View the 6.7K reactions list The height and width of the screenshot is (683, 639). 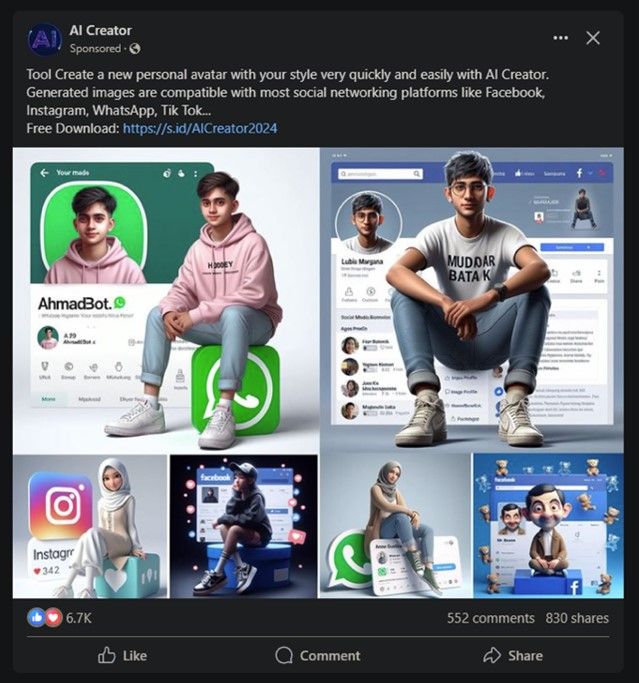[78, 618]
